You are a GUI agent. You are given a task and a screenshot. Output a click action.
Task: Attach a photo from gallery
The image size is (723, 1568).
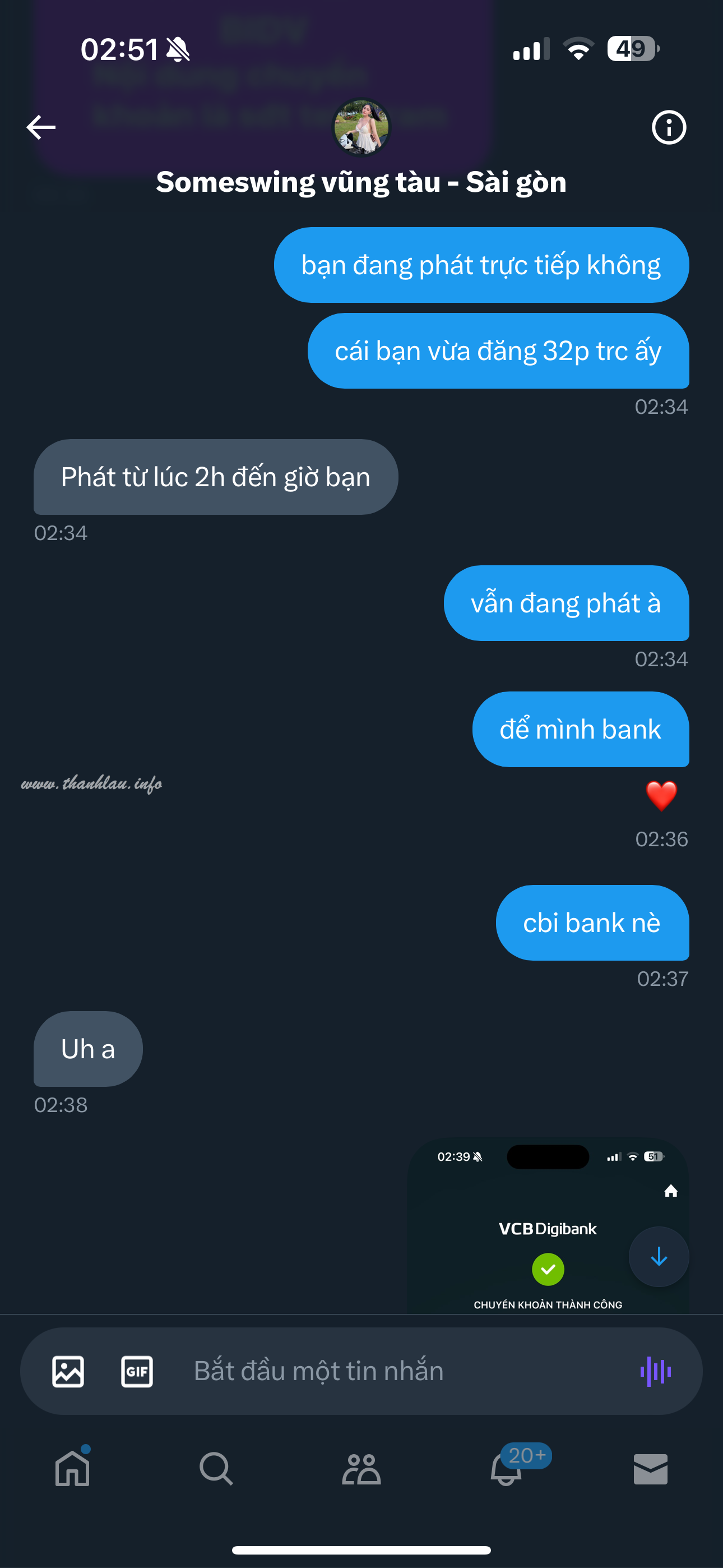68,1371
